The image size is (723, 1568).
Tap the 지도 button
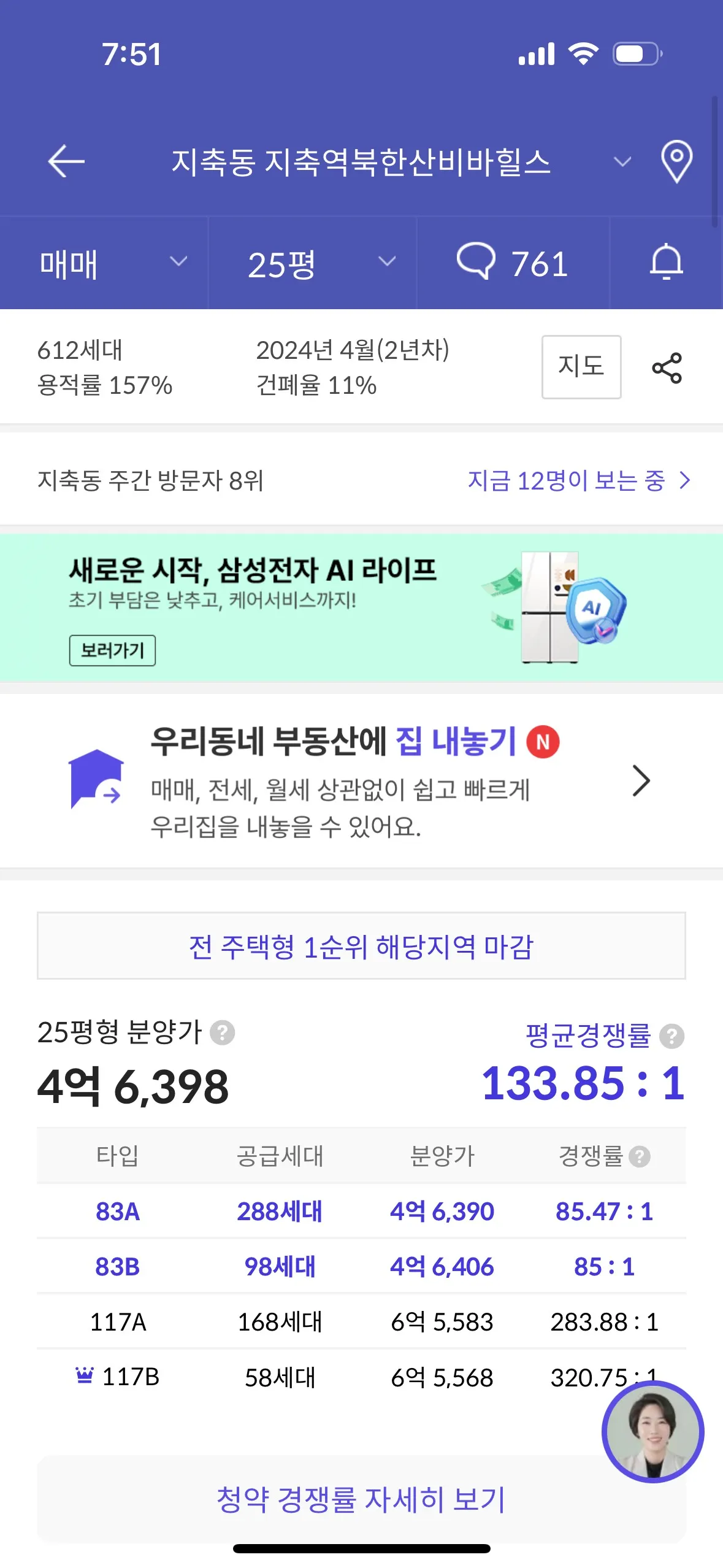[581, 367]
